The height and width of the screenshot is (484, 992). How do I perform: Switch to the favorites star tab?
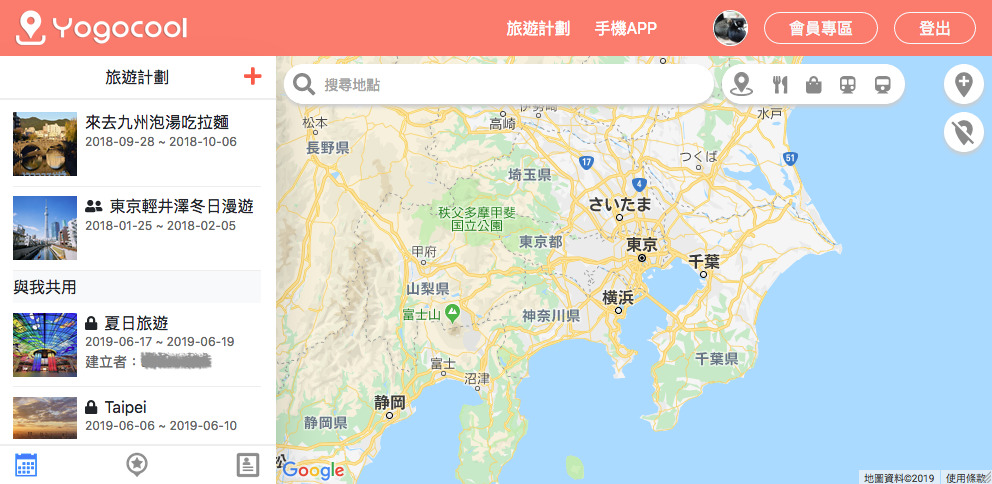coord(137,464)
